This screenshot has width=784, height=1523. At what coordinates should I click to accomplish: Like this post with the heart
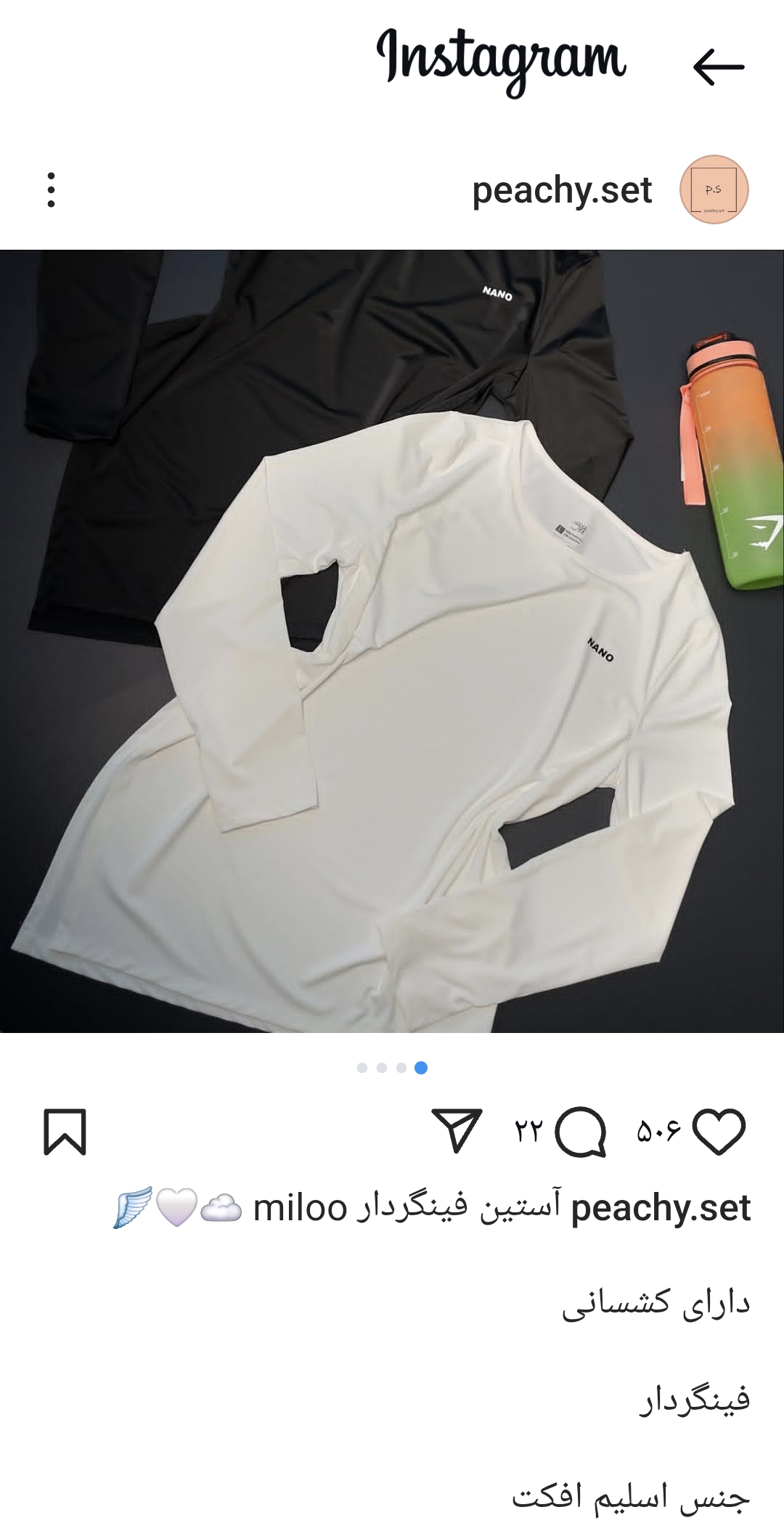(x=719, y=1132)
